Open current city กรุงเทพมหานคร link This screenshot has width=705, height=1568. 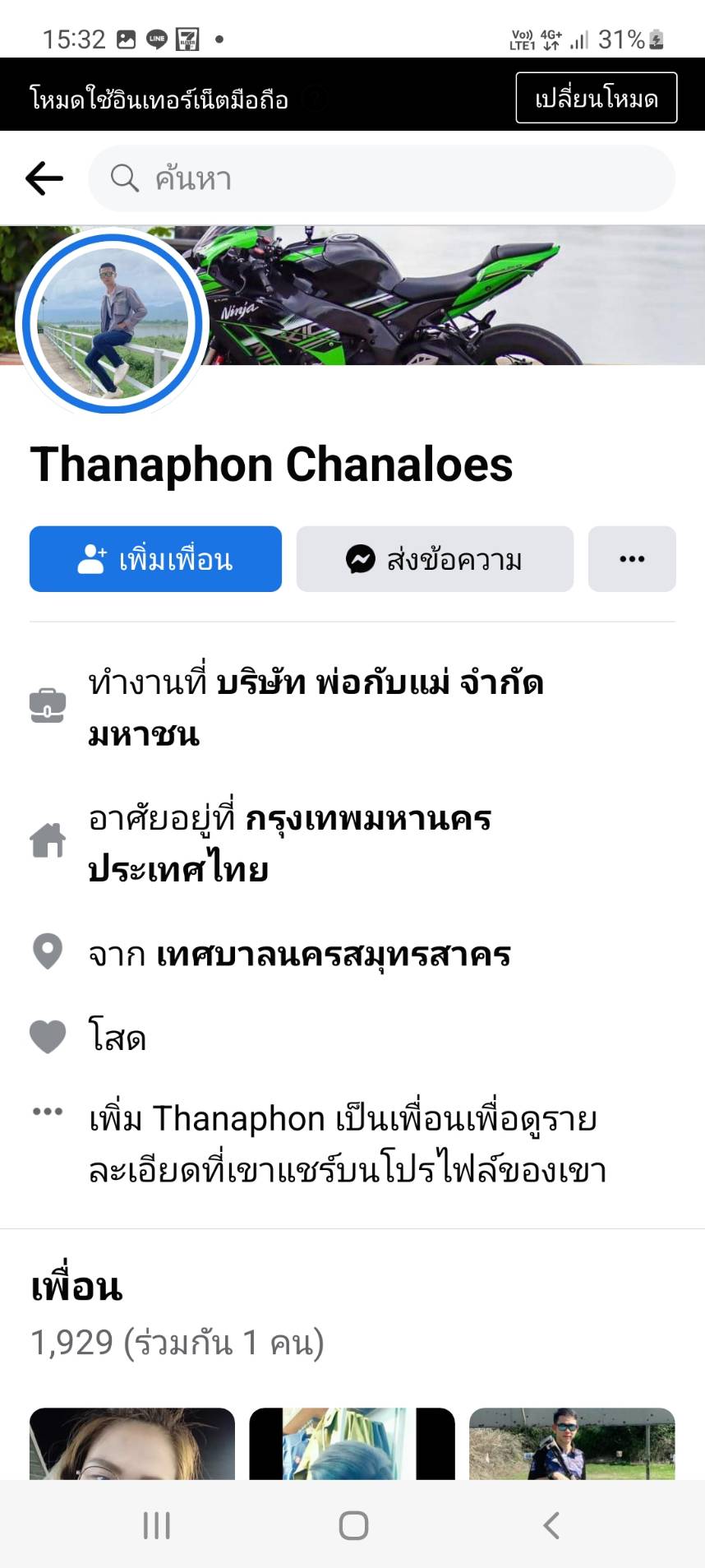point(368,819)
